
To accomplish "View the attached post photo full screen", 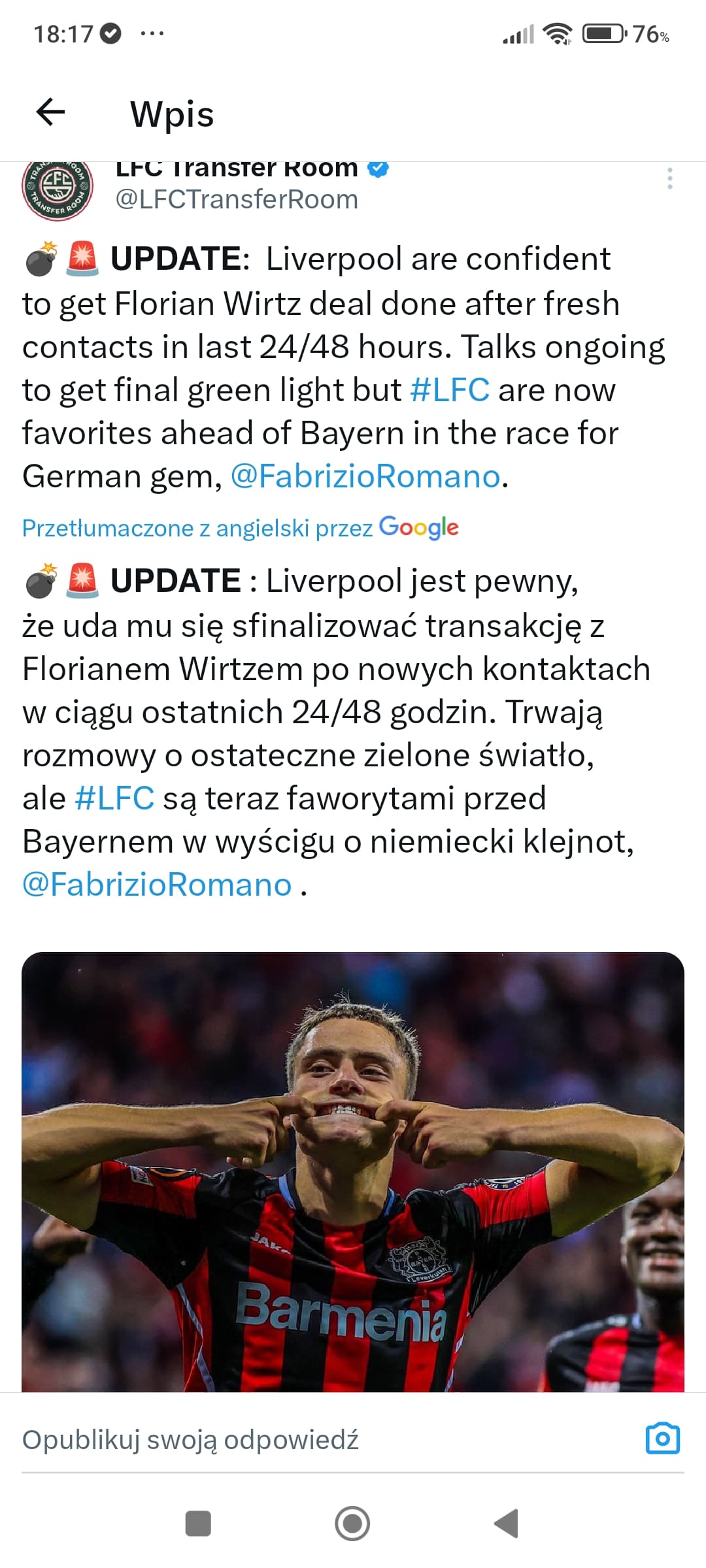I will [x=353, y=1171].
